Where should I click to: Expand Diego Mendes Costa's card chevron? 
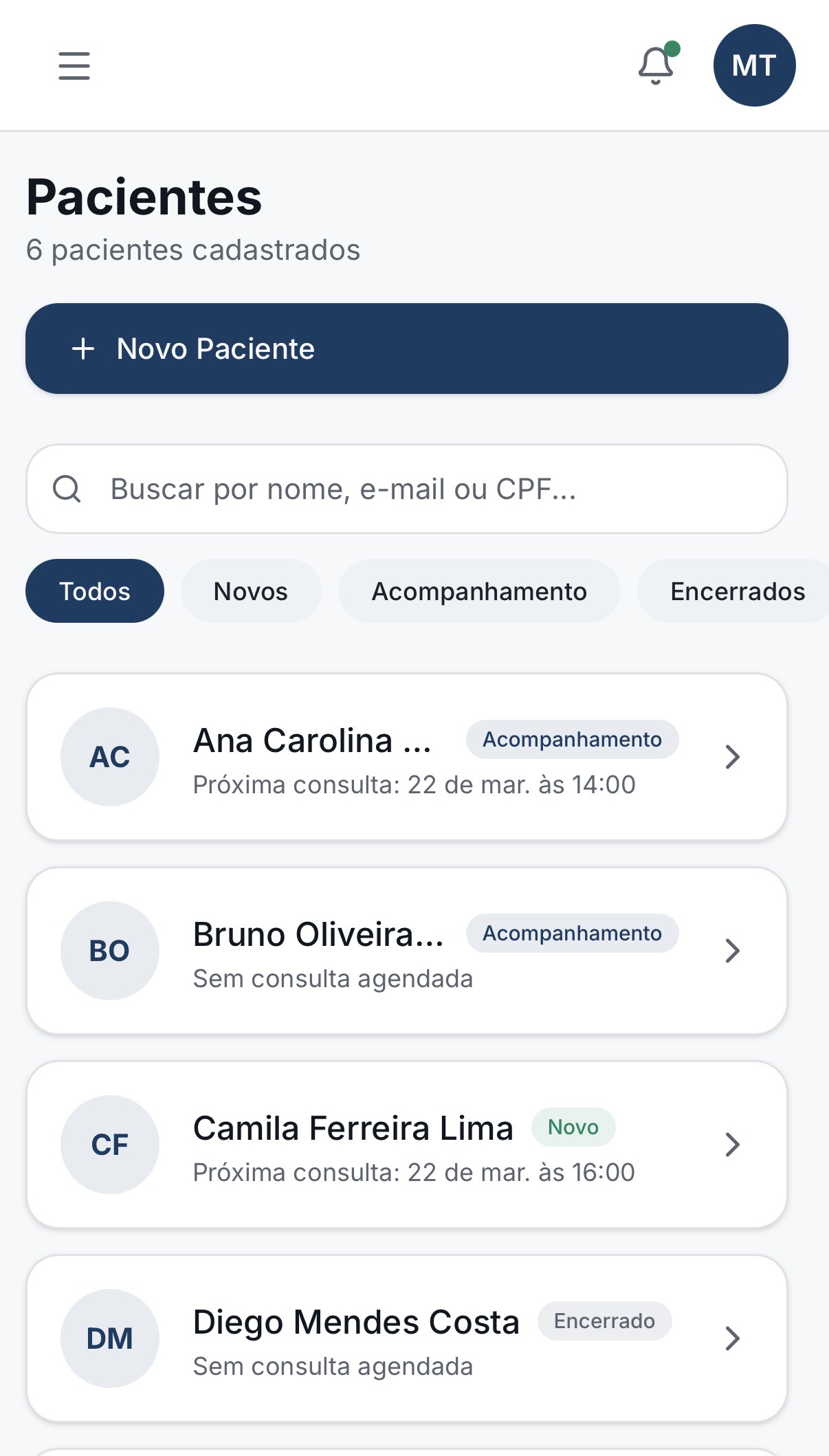click(x=733, y=1338)
